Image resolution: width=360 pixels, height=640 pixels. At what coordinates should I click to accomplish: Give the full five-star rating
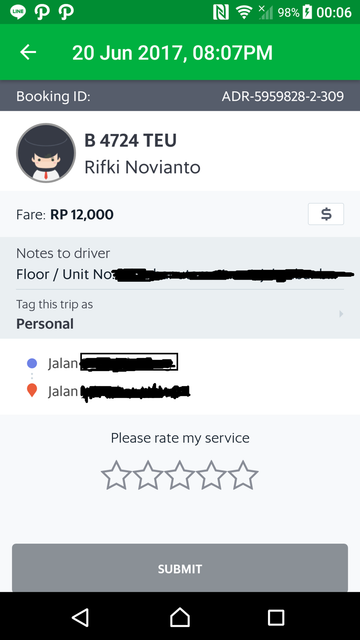(243, 476)
